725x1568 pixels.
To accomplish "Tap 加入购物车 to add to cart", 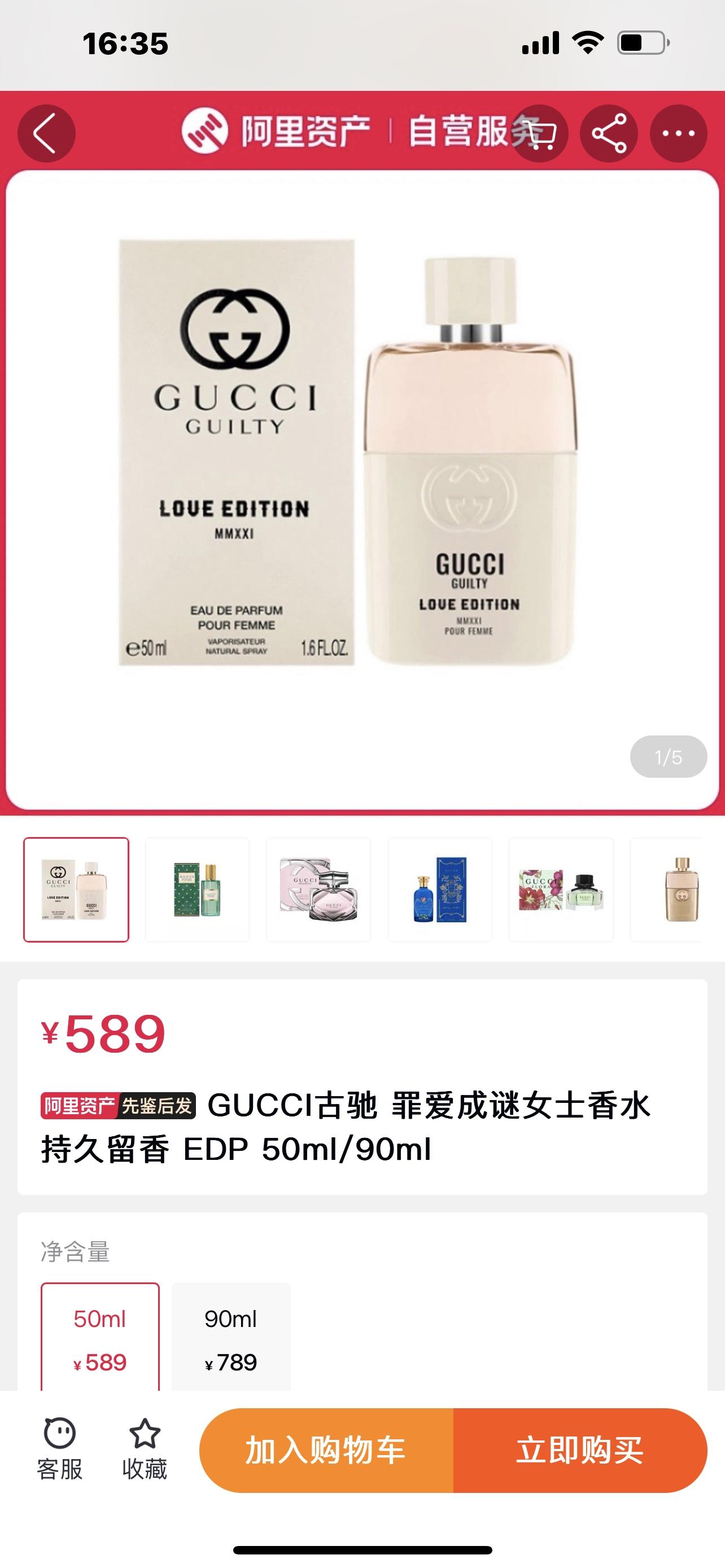I will pyautogui.click(x=326, y=1450).
